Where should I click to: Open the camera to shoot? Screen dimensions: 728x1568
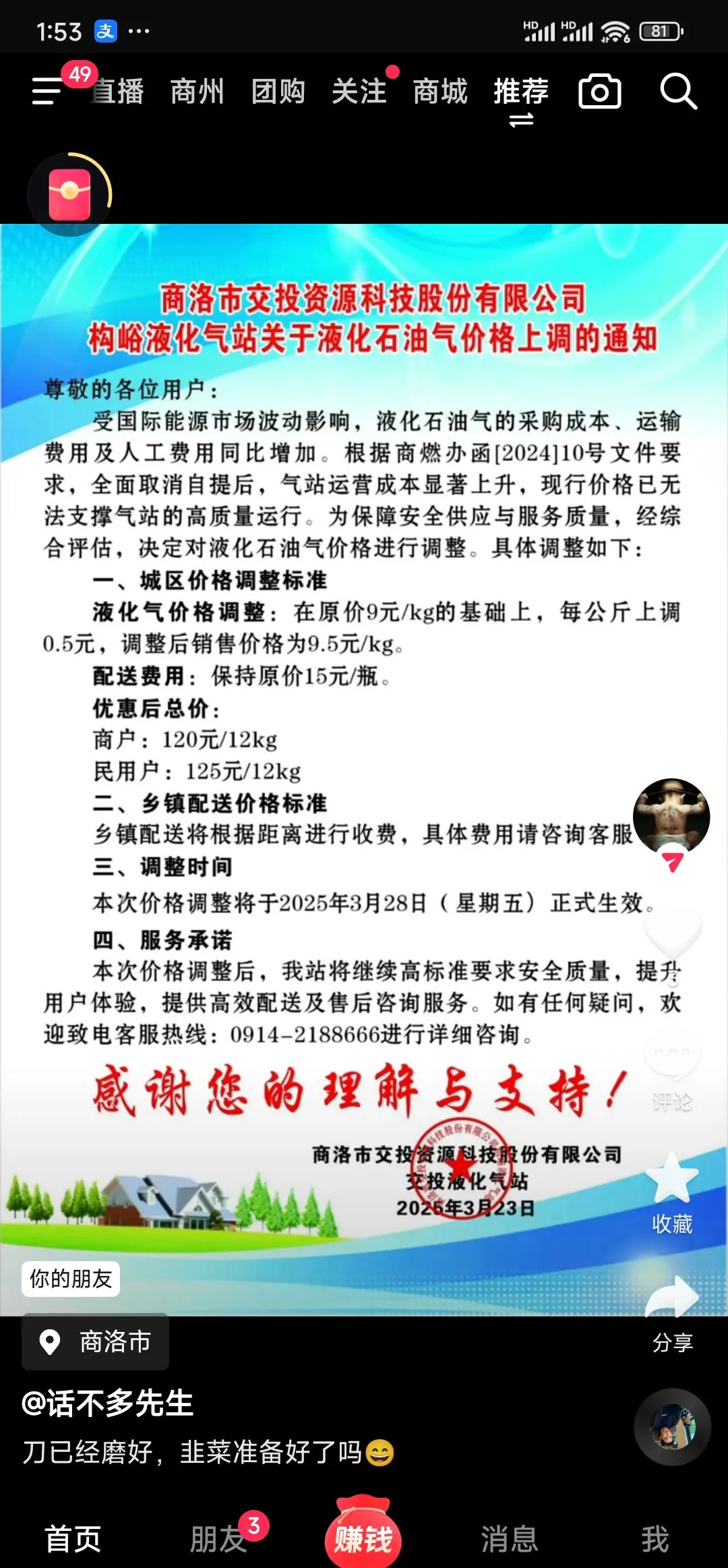[x=599, y=92]
